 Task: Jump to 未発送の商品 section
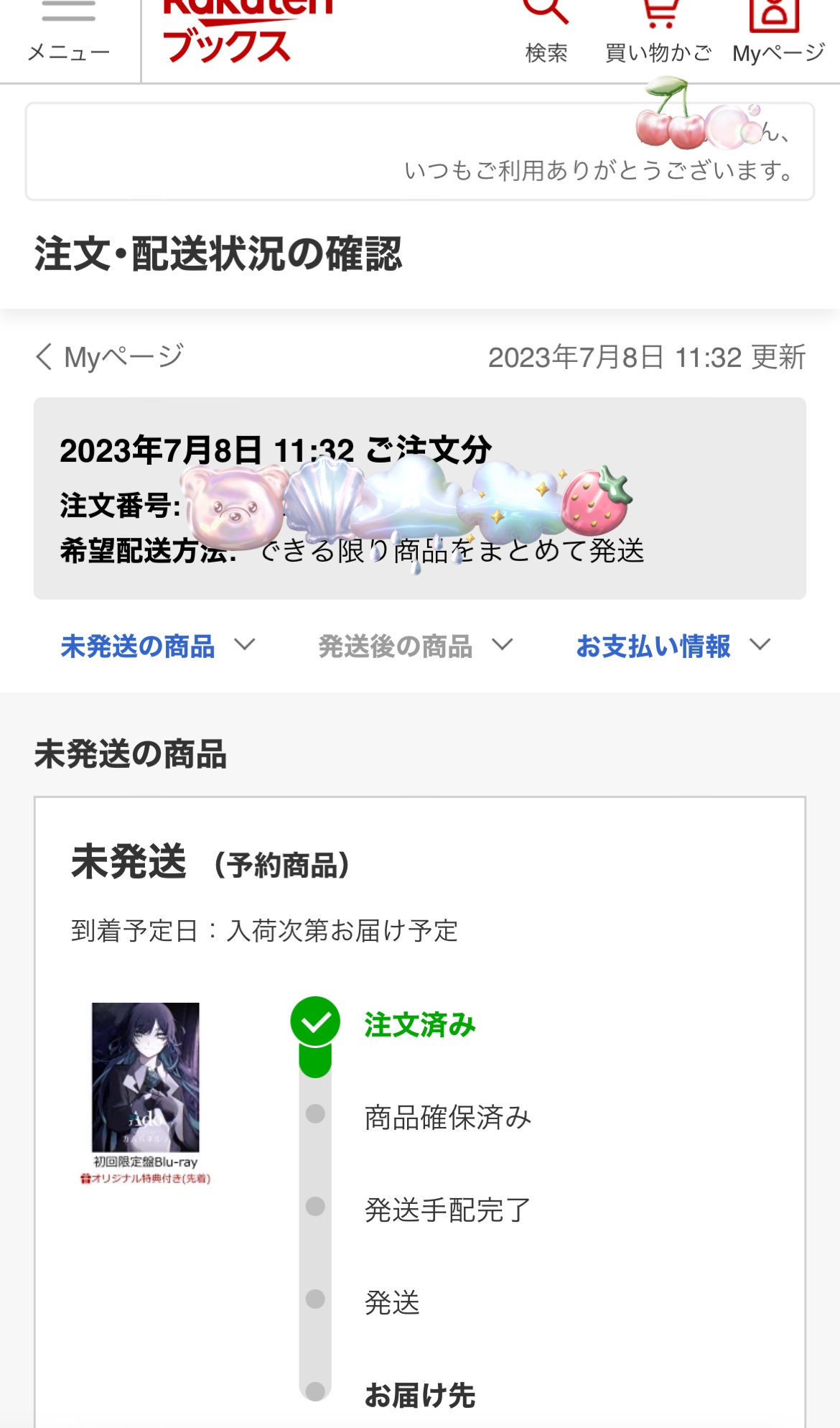coord(157,646)
